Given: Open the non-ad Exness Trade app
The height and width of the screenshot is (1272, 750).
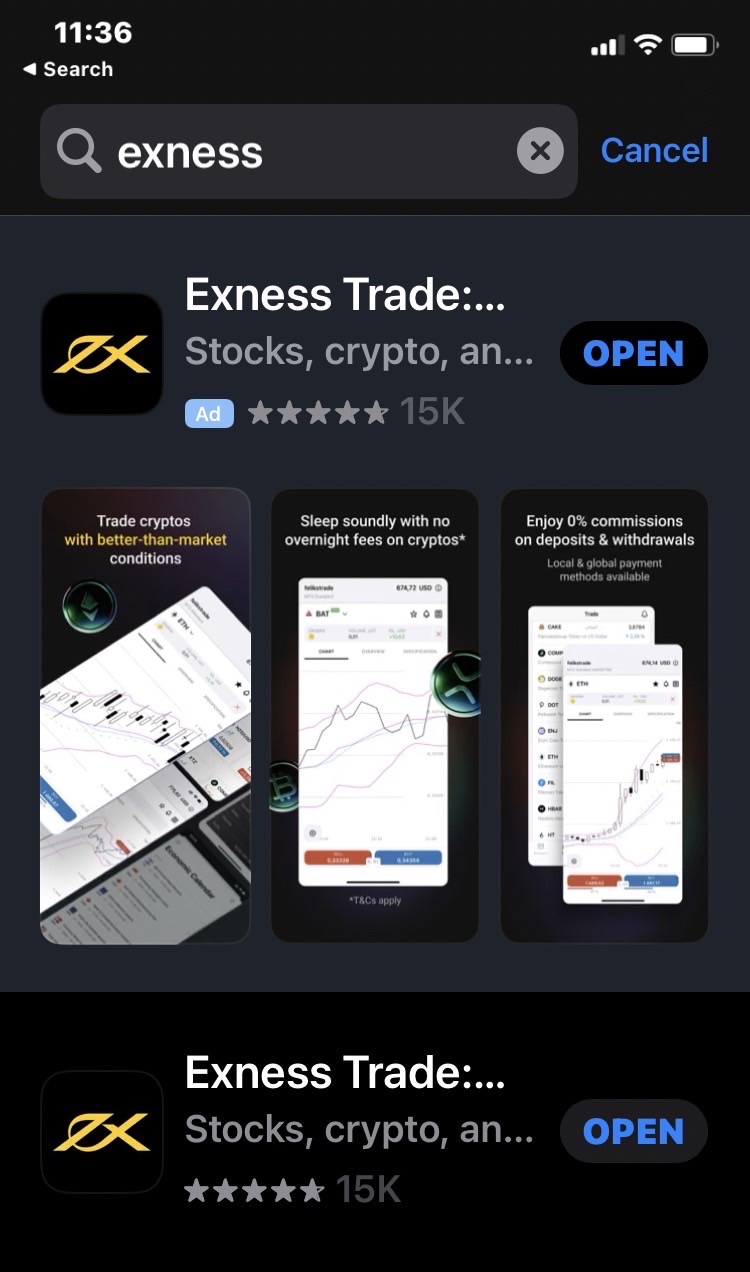Looking at the screenshot, I should click(634, 1131).
